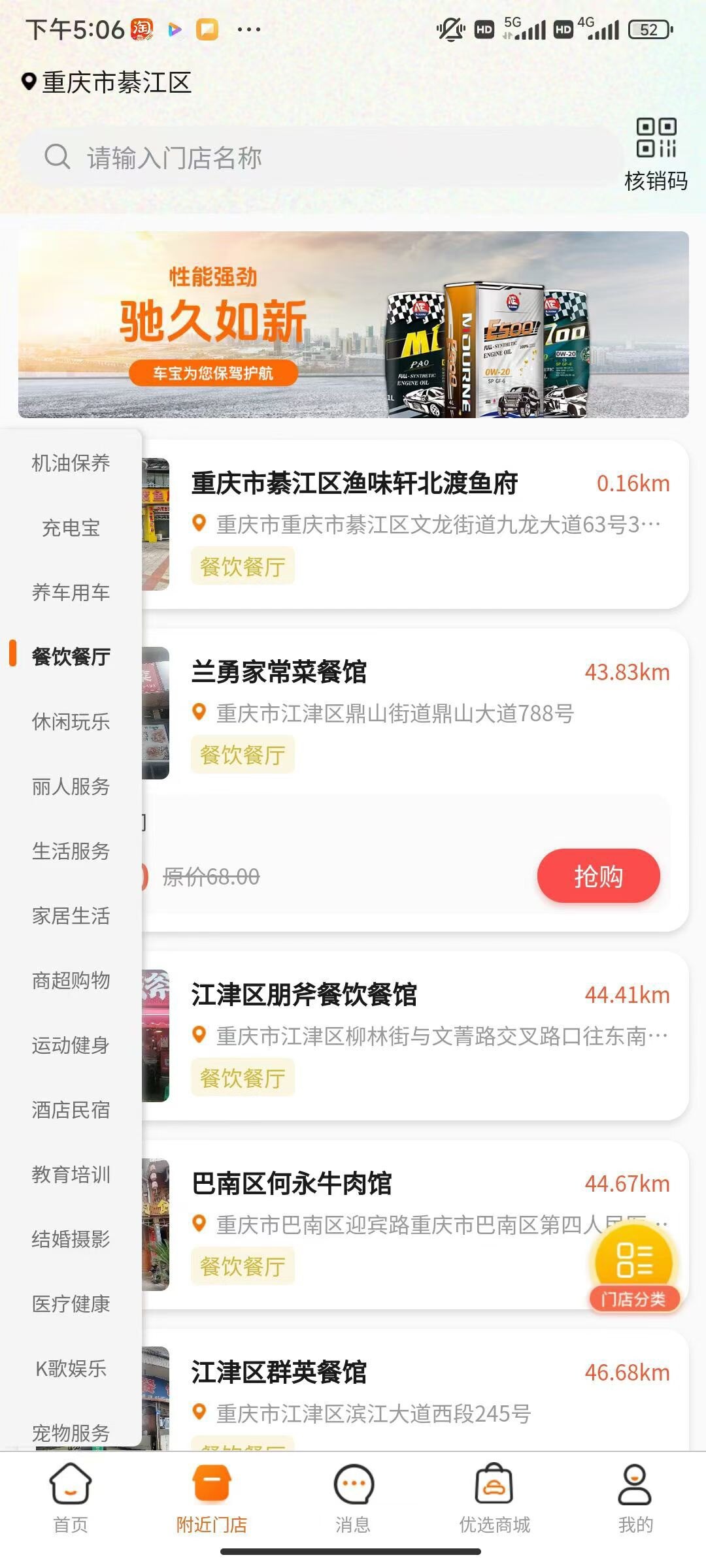The image size is (706, 1568).
Task: Switch to 休闲玩乐 category
Action: pos(71,722)
